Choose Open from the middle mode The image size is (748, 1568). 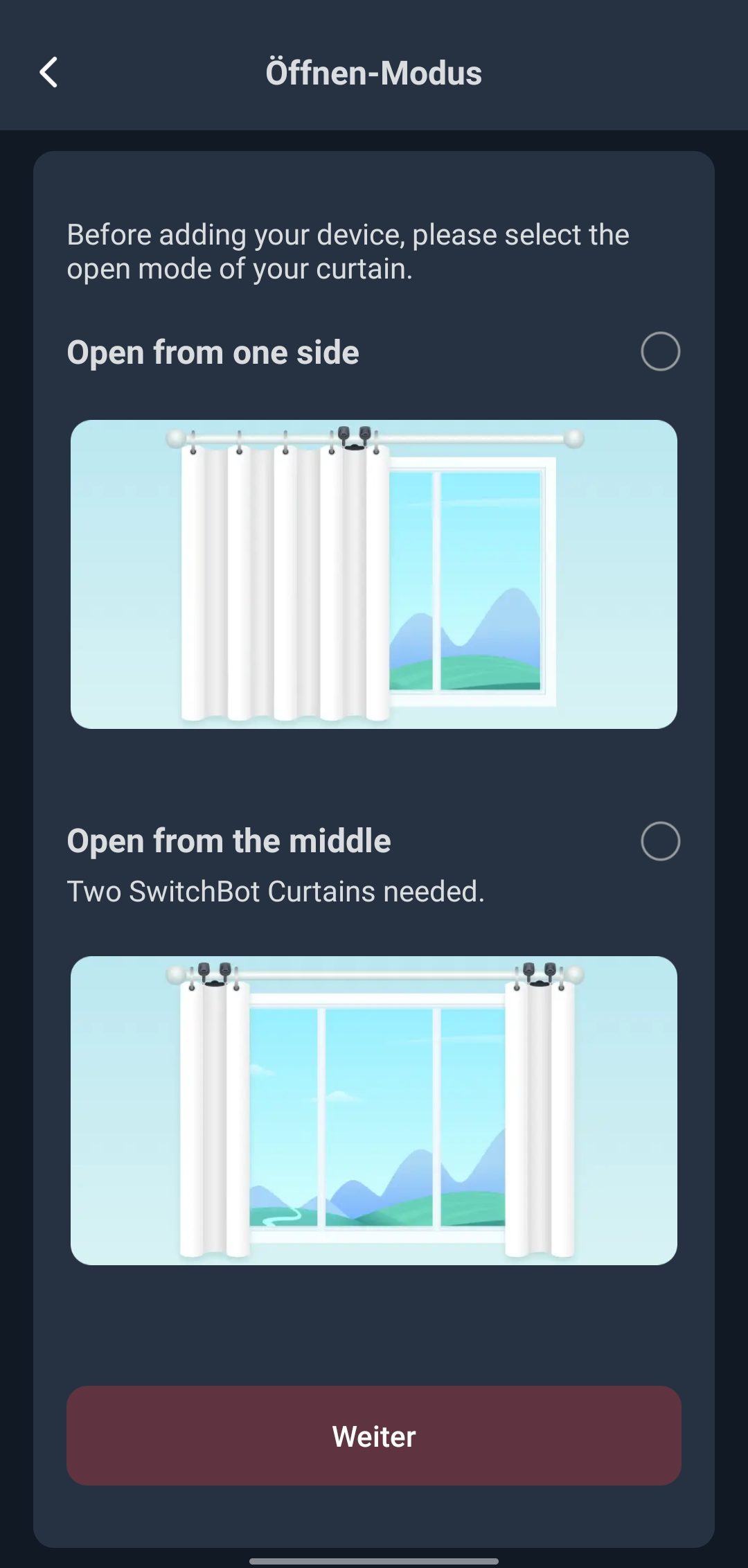point(660,841)
